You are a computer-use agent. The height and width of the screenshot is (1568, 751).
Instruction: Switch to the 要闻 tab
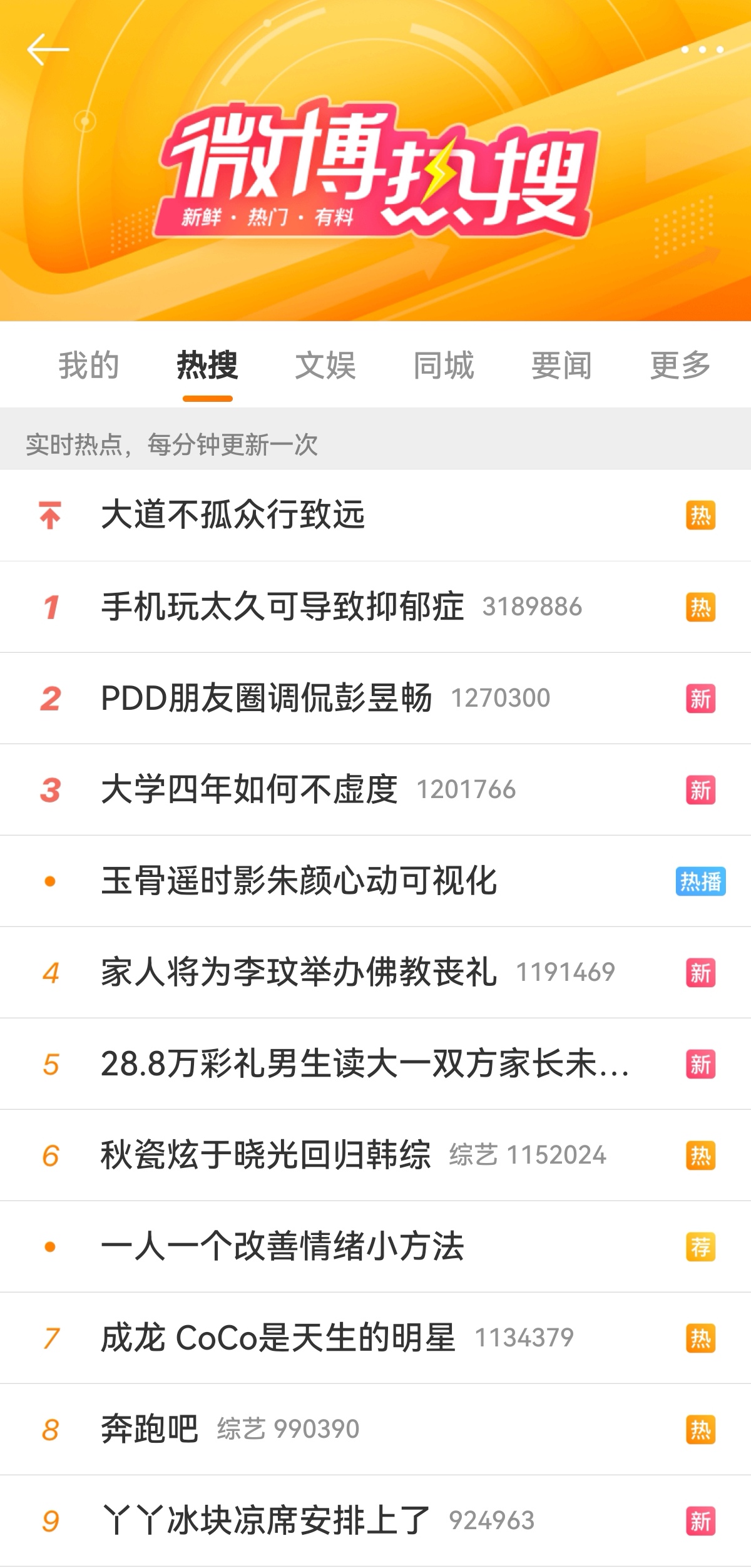point(561,366)
